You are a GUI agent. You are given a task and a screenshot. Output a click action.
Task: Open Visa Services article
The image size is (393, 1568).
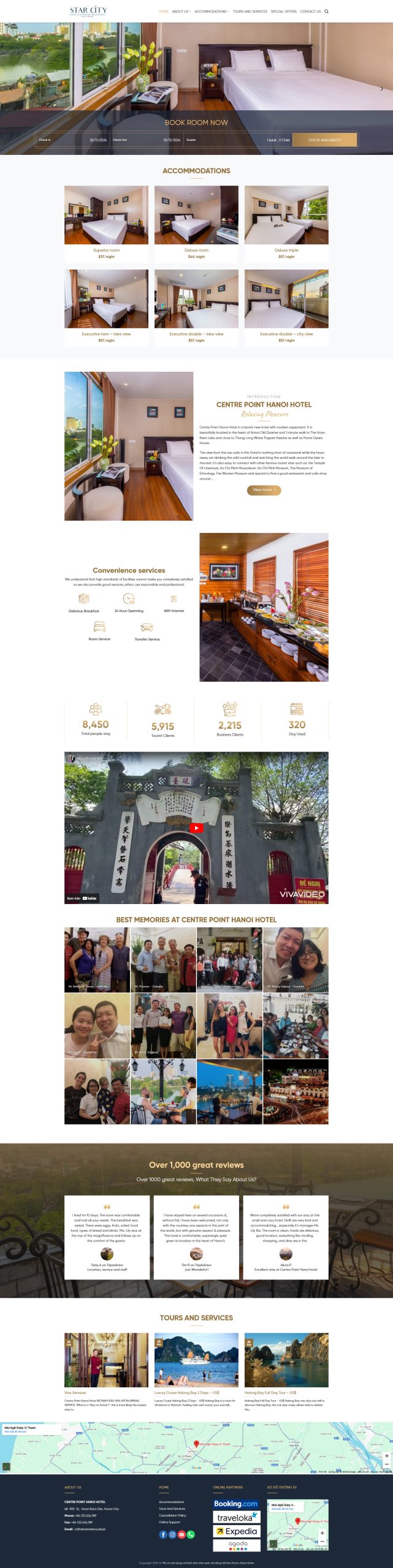click(x=75, y=1393)
